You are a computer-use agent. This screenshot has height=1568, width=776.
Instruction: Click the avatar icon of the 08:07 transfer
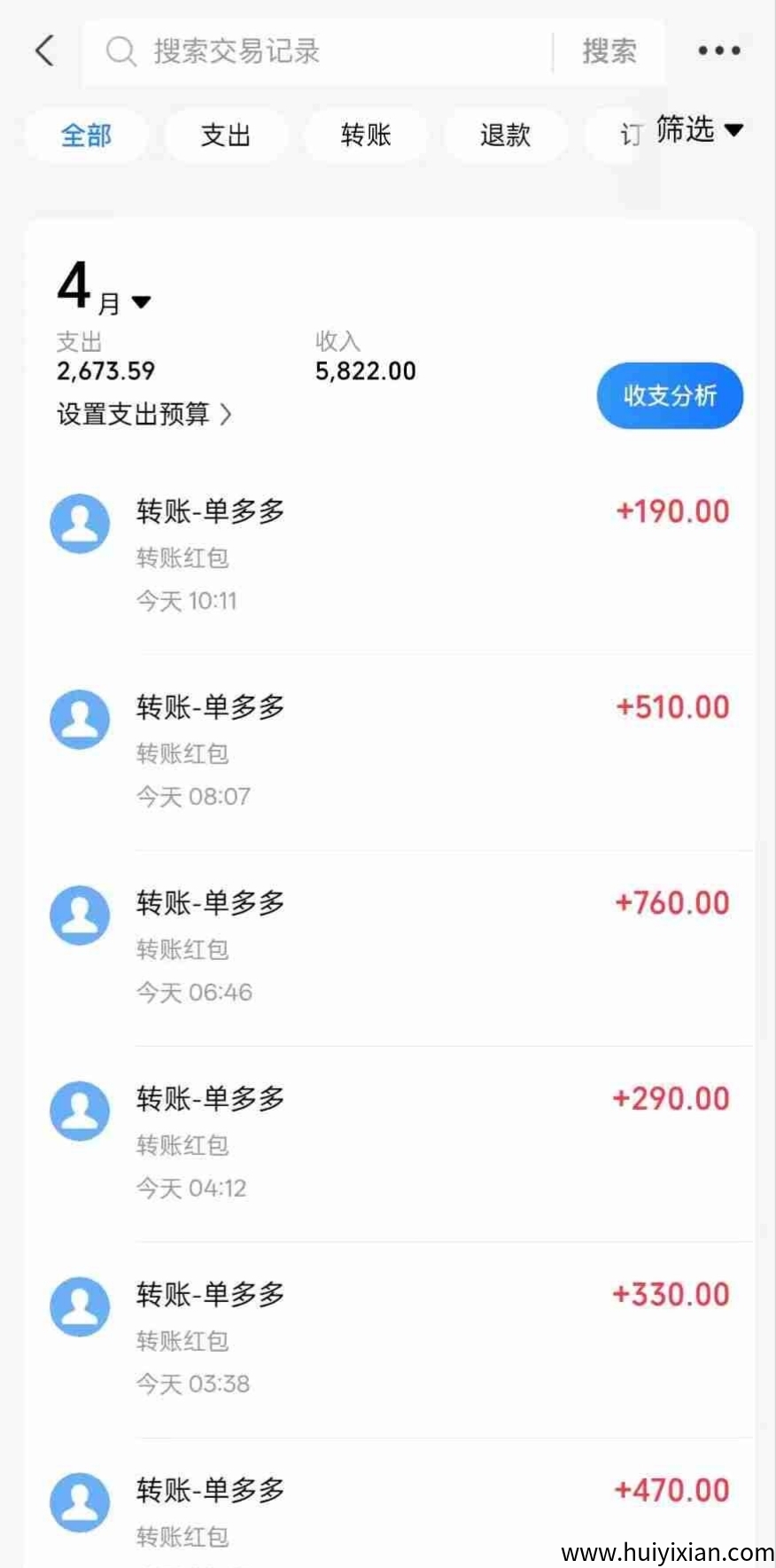click(80, 719)
